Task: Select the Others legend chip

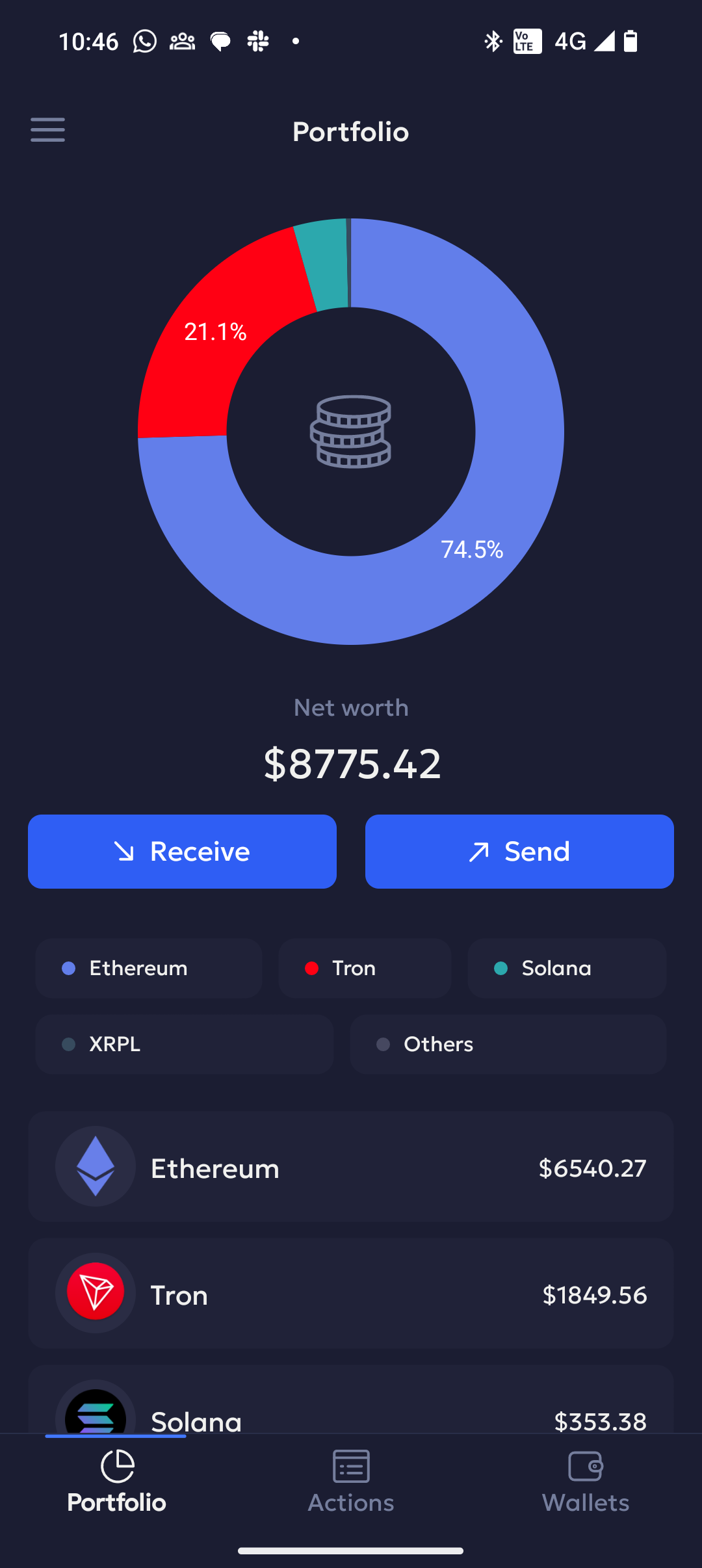Action: (508, 1044)
